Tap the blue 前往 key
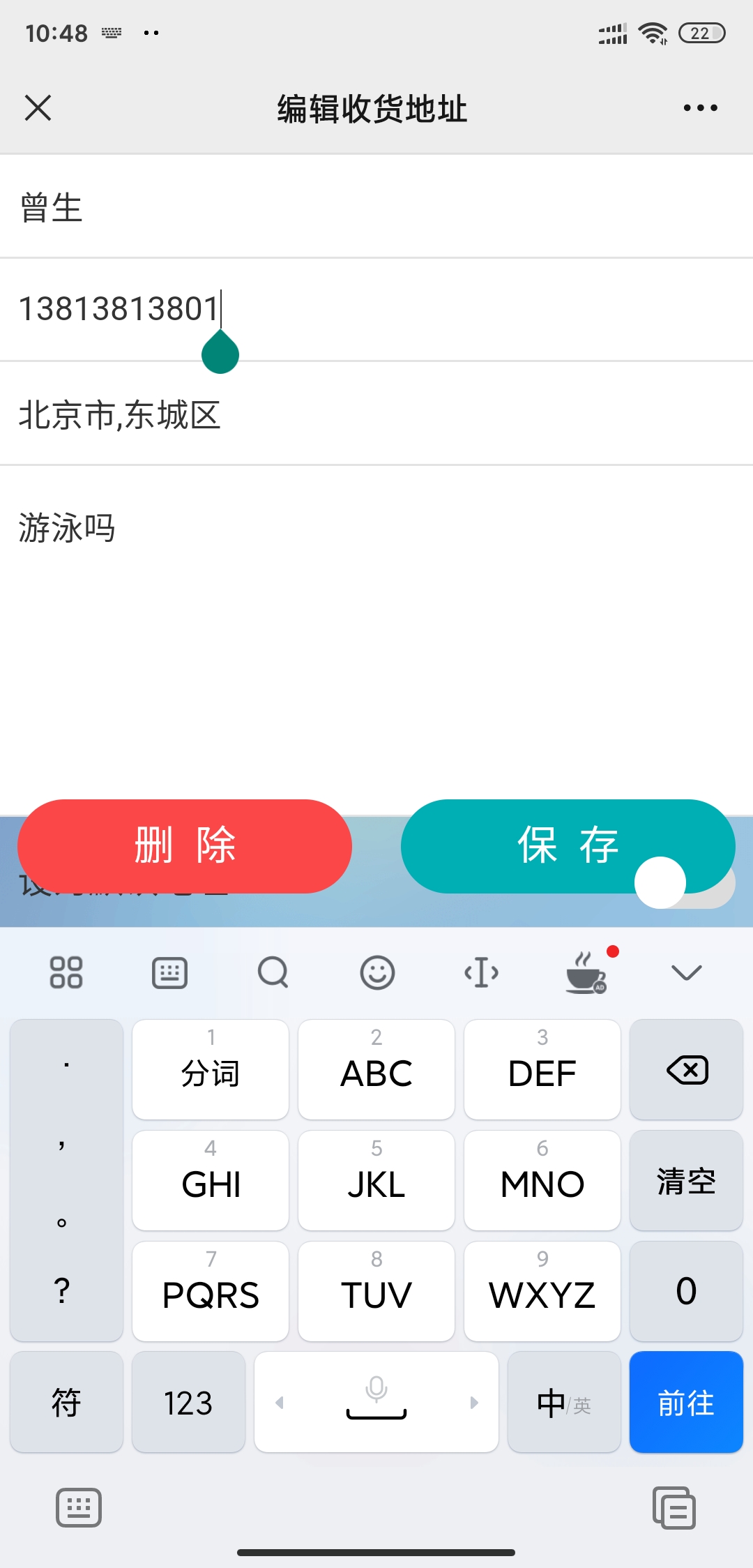The width and height of the screenshot is (753, 1568). coord(687,1403)
